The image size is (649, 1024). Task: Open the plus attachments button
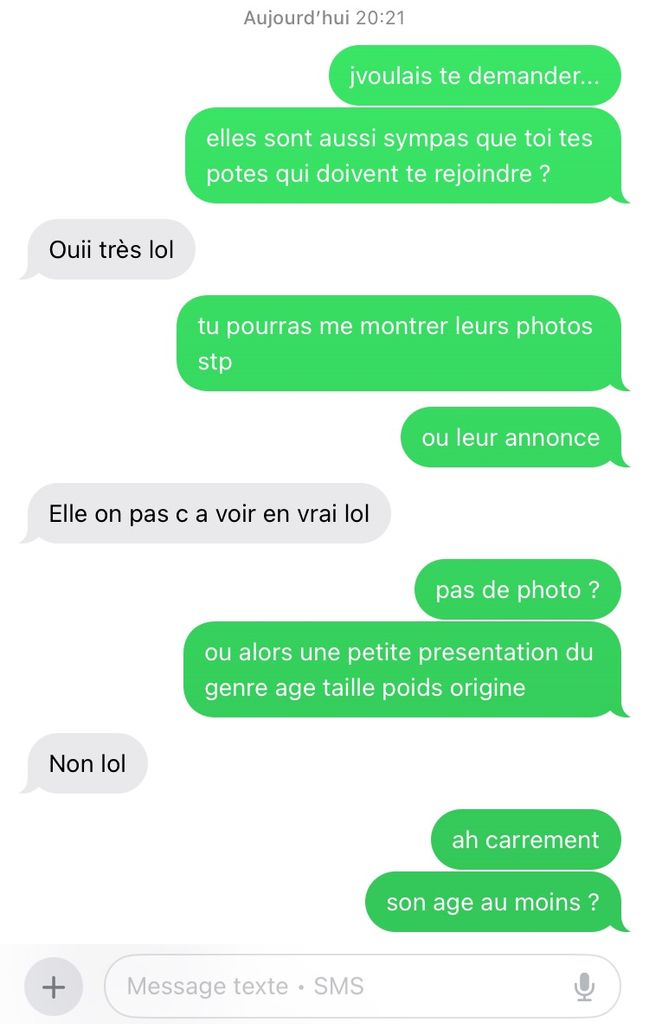coord(53,987)
